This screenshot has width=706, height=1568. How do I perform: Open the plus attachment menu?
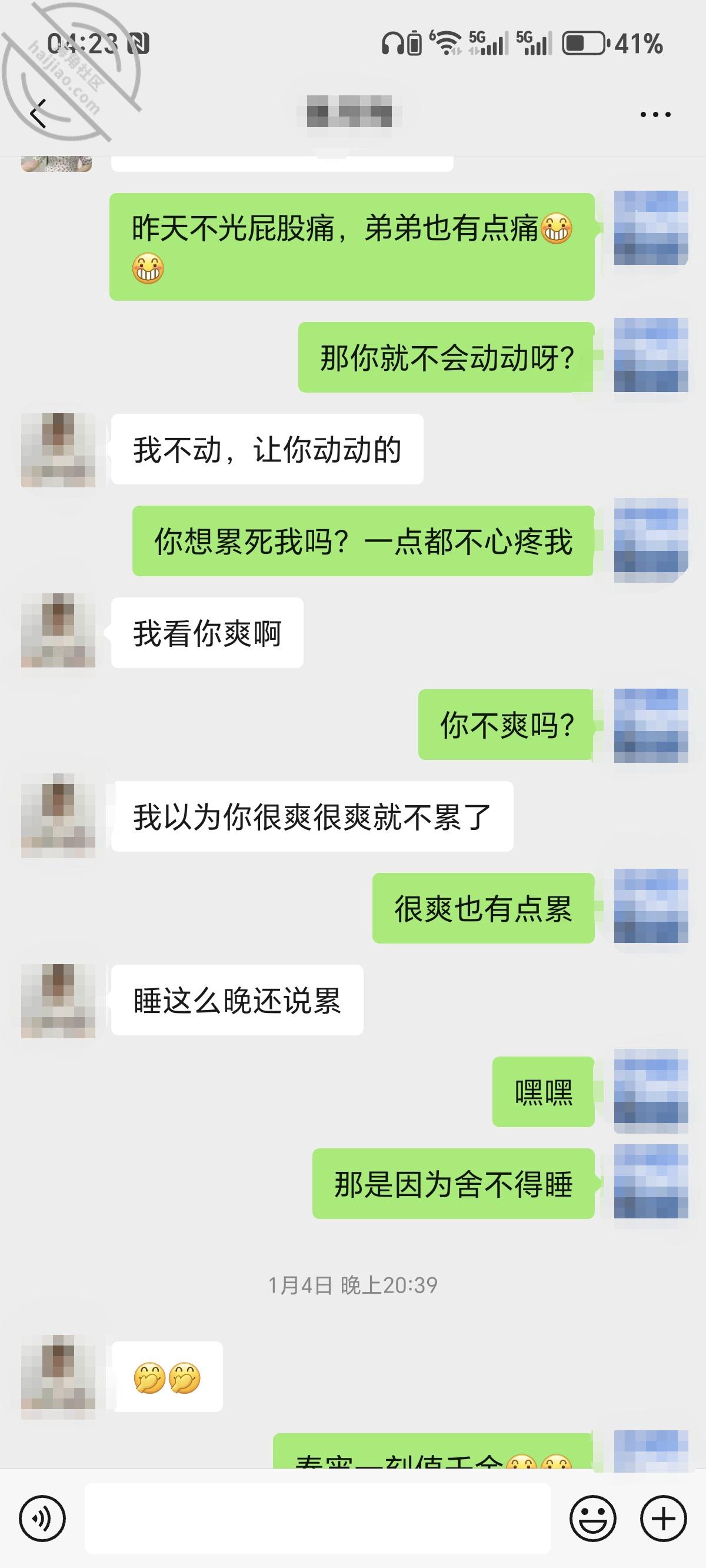pos(664,1519)
